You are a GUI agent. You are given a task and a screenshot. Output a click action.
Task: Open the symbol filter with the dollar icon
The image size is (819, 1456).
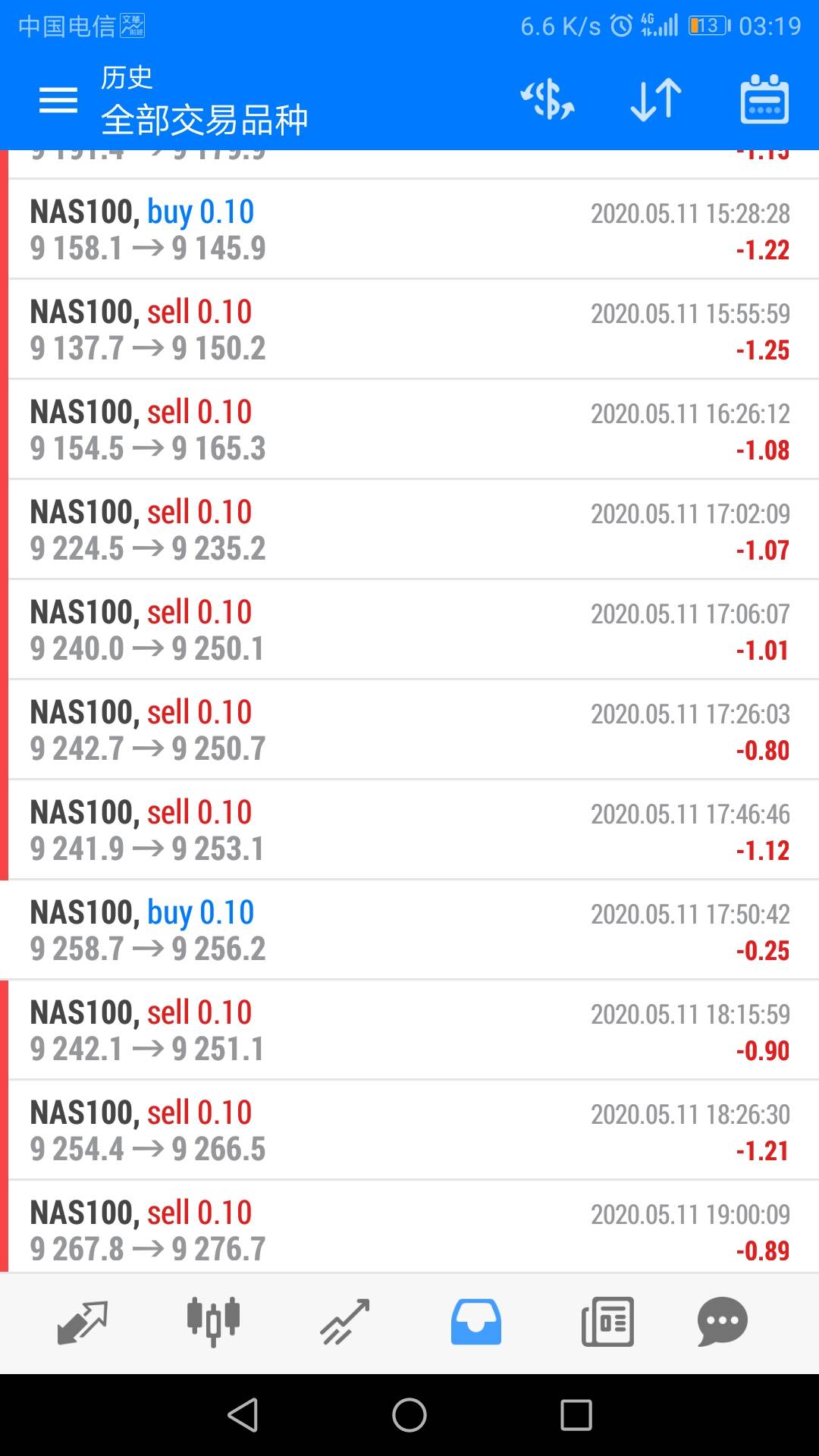click(547, 100)
